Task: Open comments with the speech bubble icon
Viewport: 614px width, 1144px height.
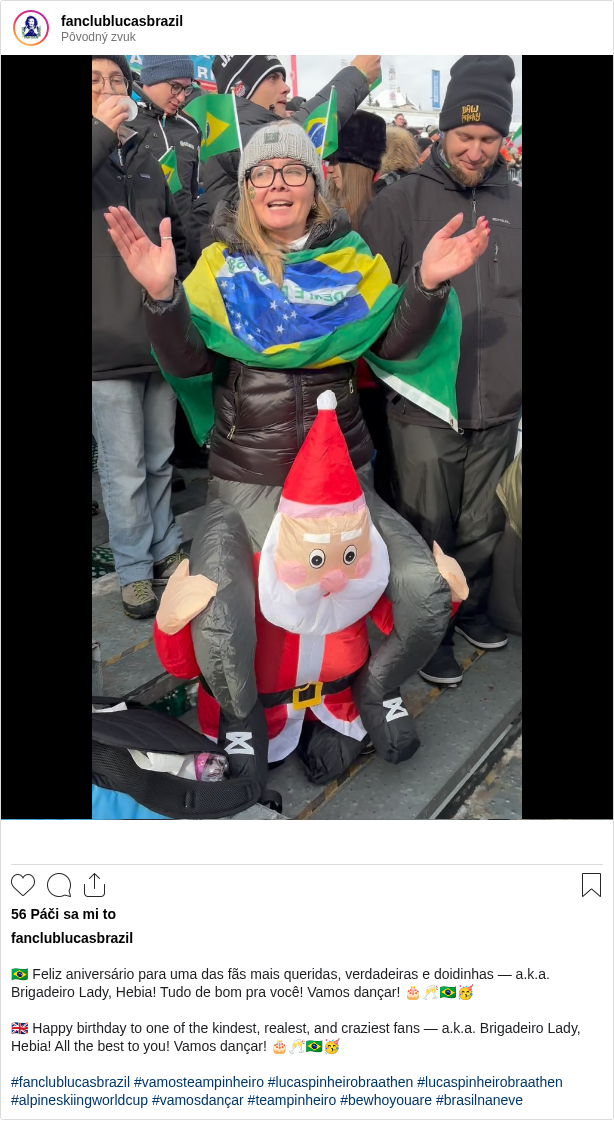Action: (x=59, y=885)
